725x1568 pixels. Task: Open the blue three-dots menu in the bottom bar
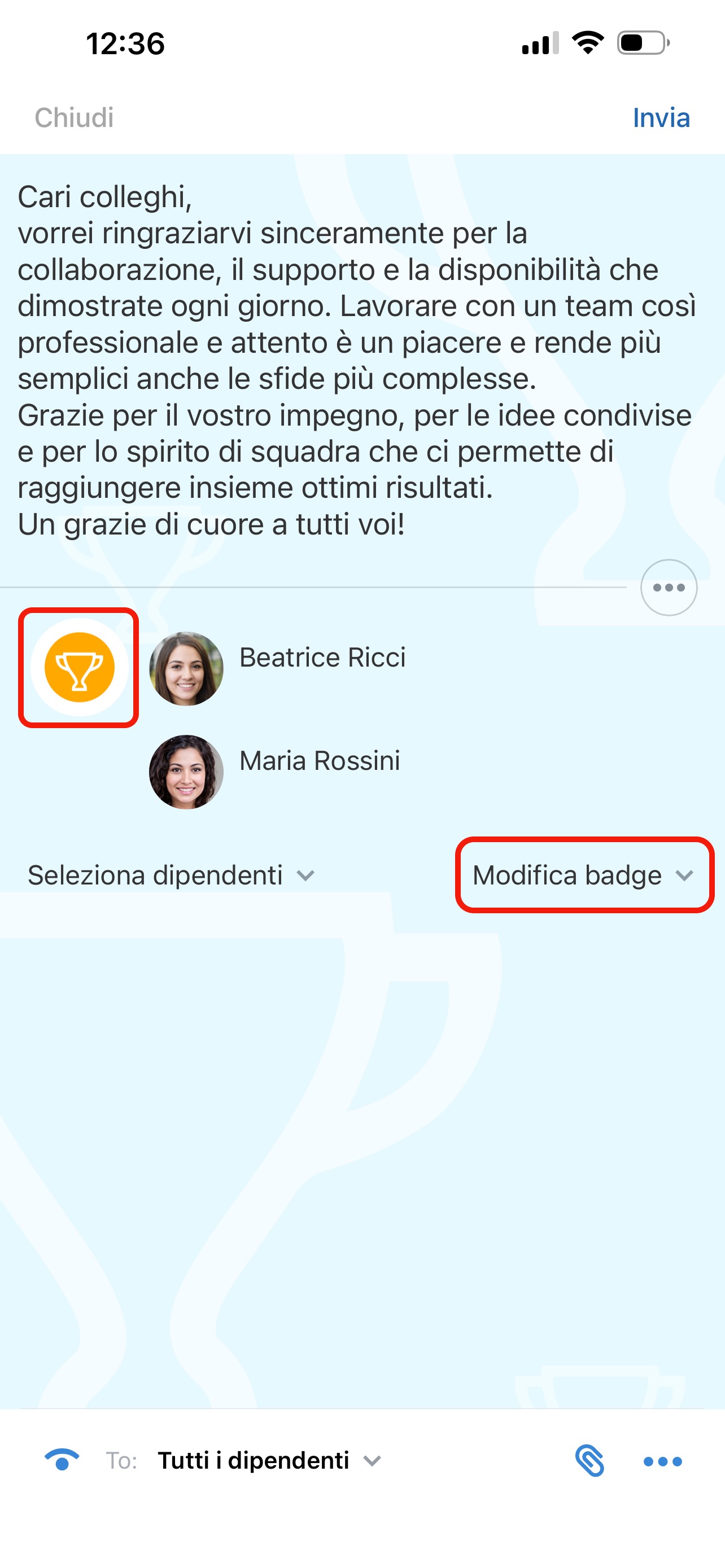(x=662, y=1461)
